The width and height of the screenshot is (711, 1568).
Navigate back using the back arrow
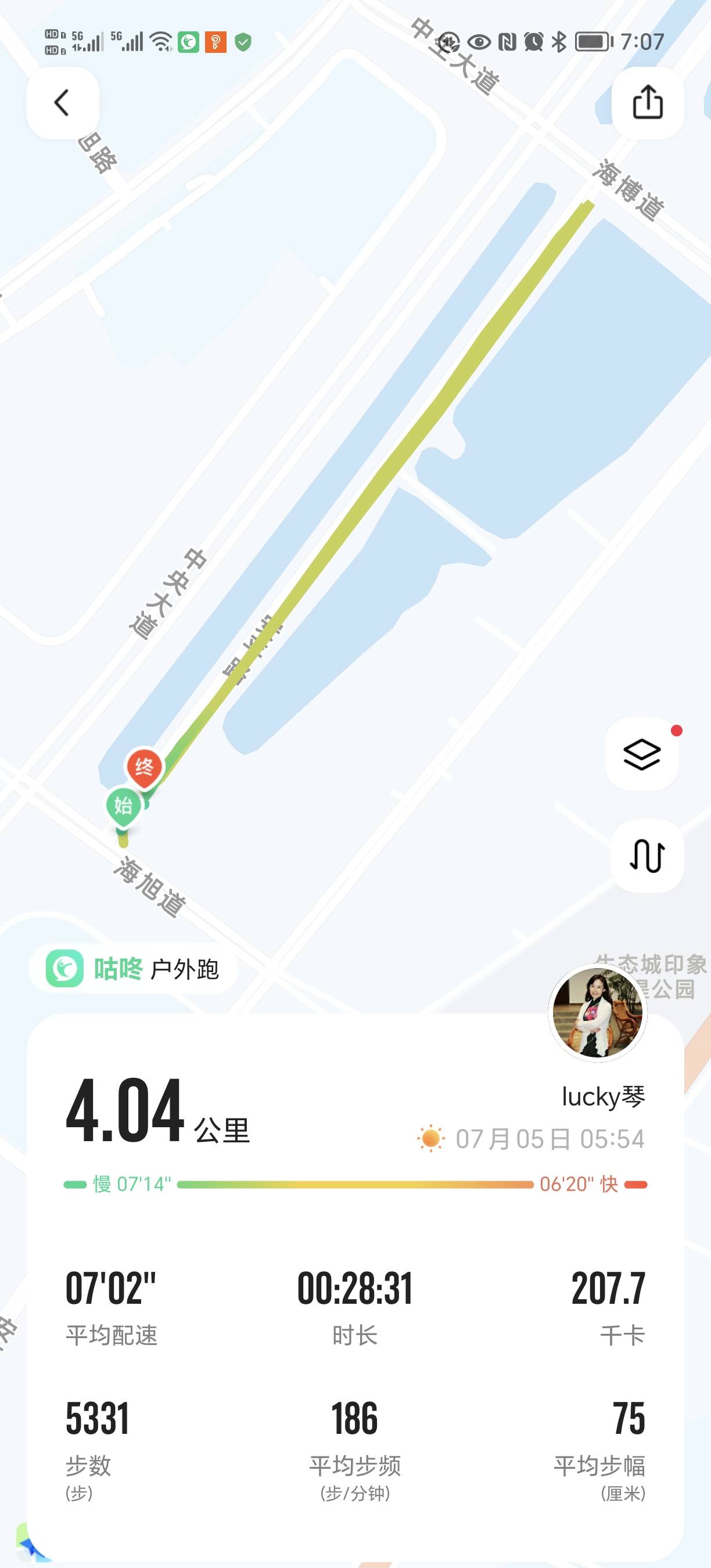click(61, 102)
